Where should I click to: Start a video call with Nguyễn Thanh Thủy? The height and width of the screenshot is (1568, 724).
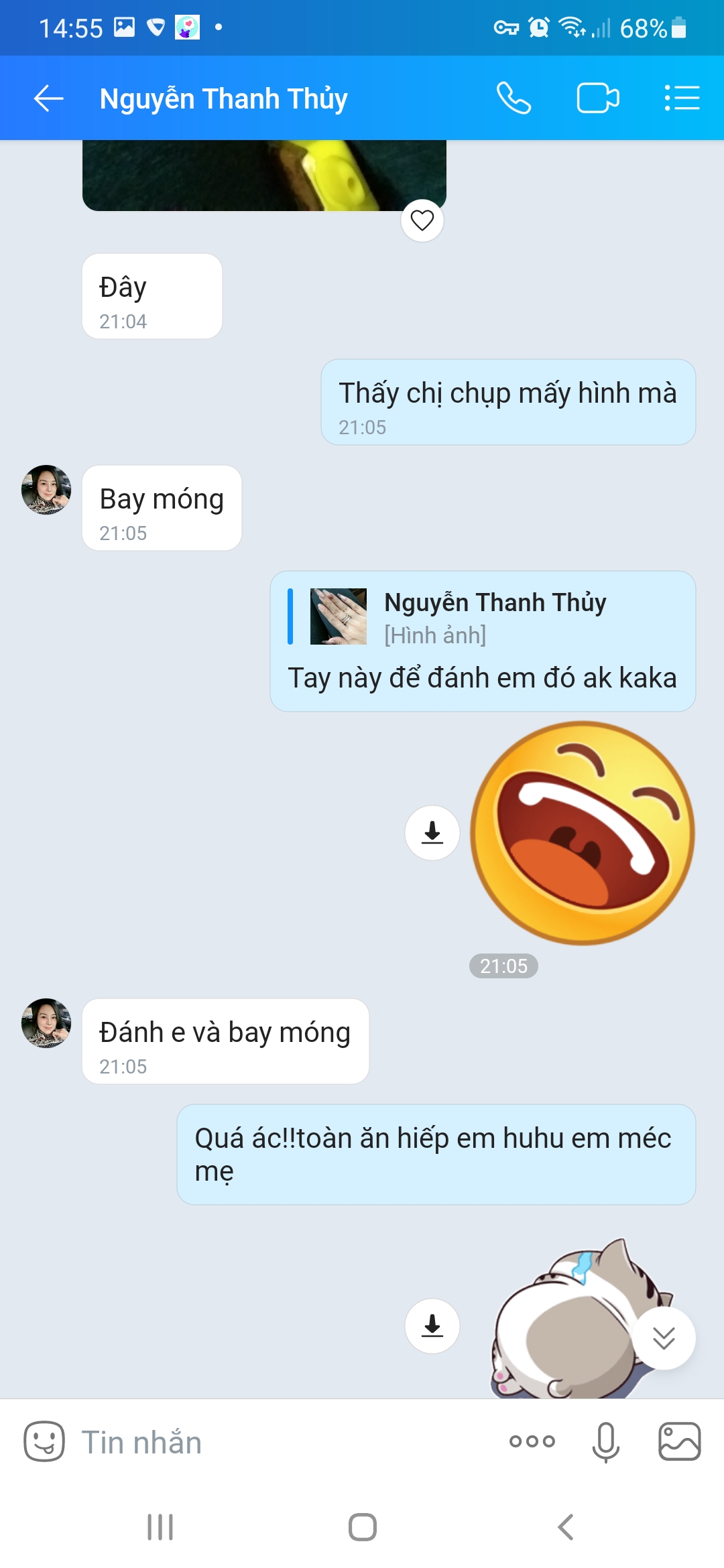point(597,99)
